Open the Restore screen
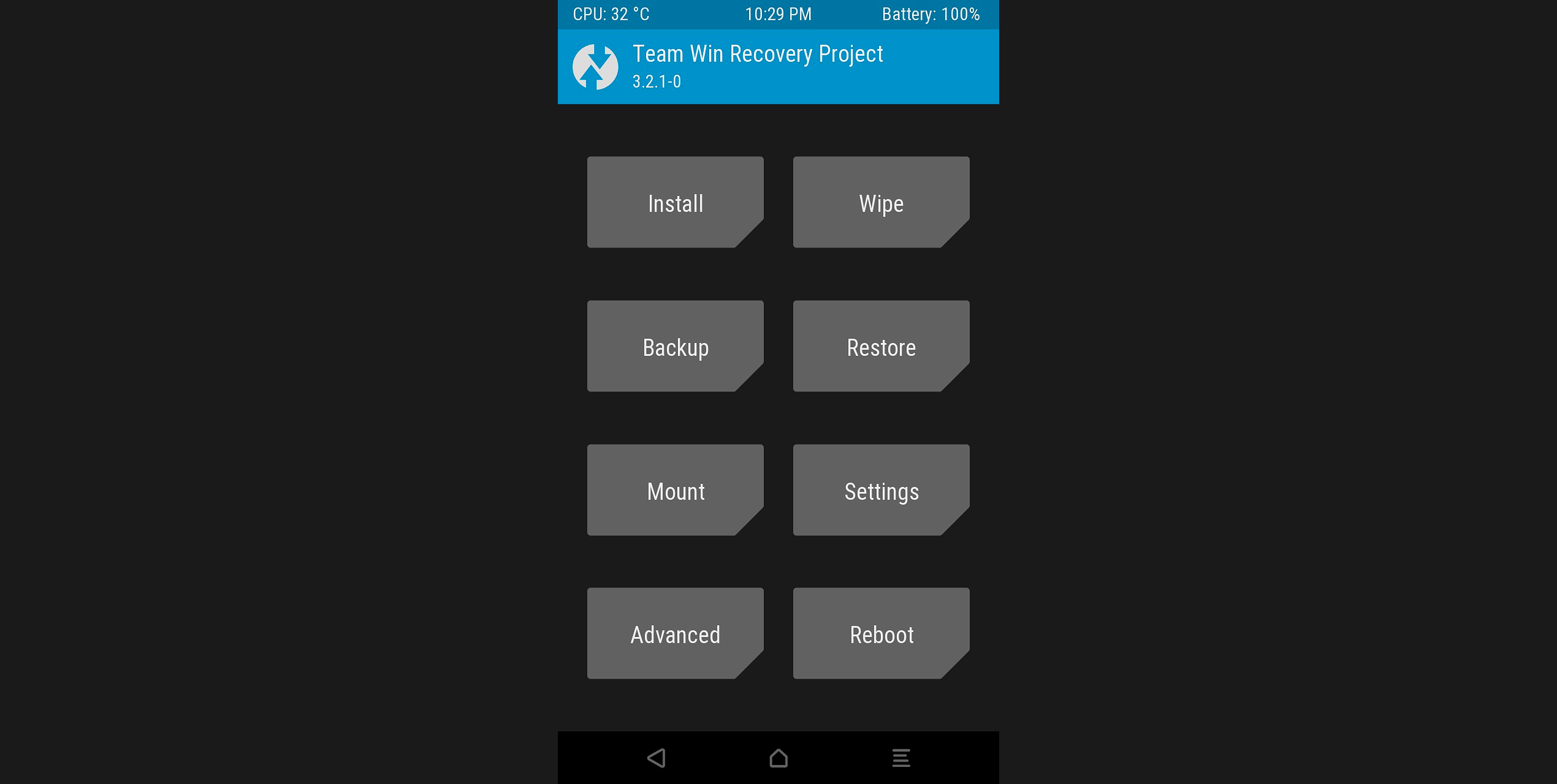The image size is (1557, 784). point(881,346)
